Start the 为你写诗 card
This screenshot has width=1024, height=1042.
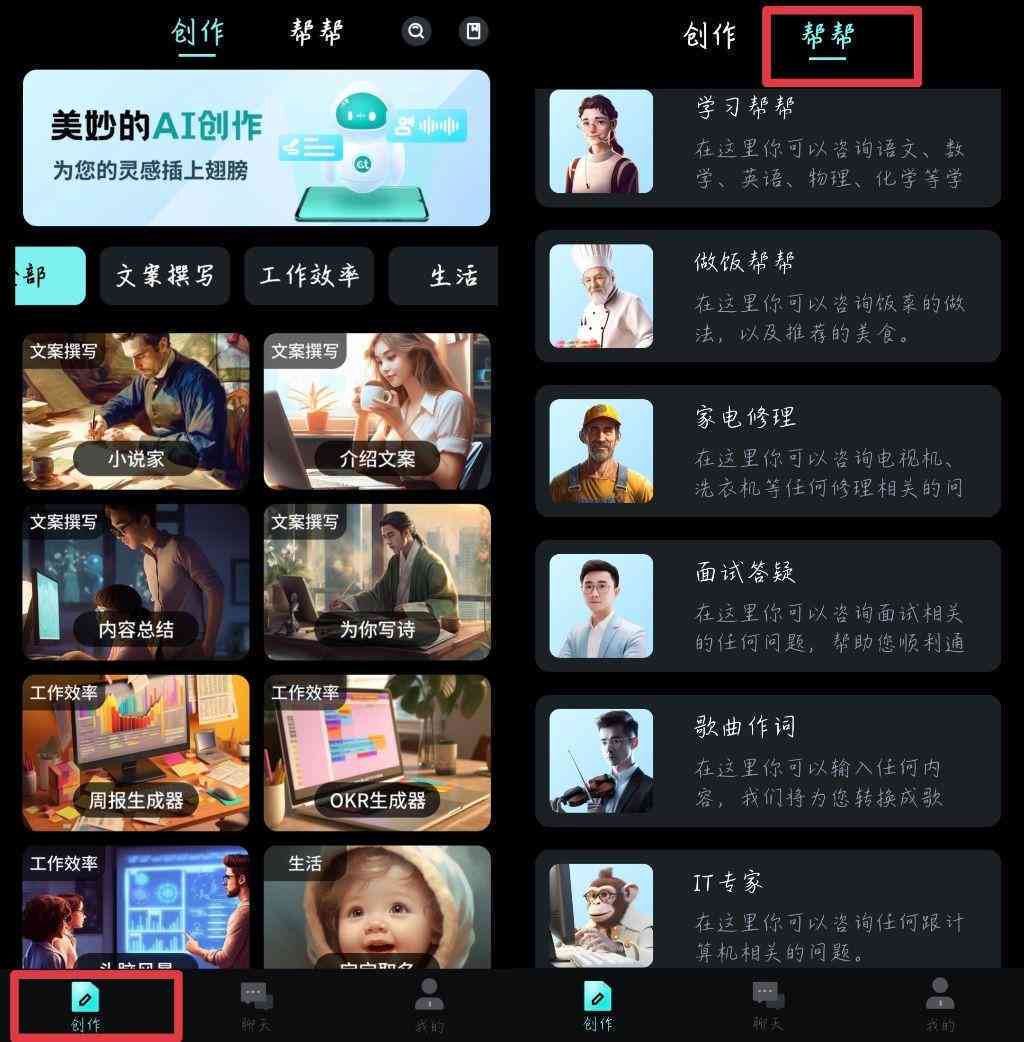[377, 582]
